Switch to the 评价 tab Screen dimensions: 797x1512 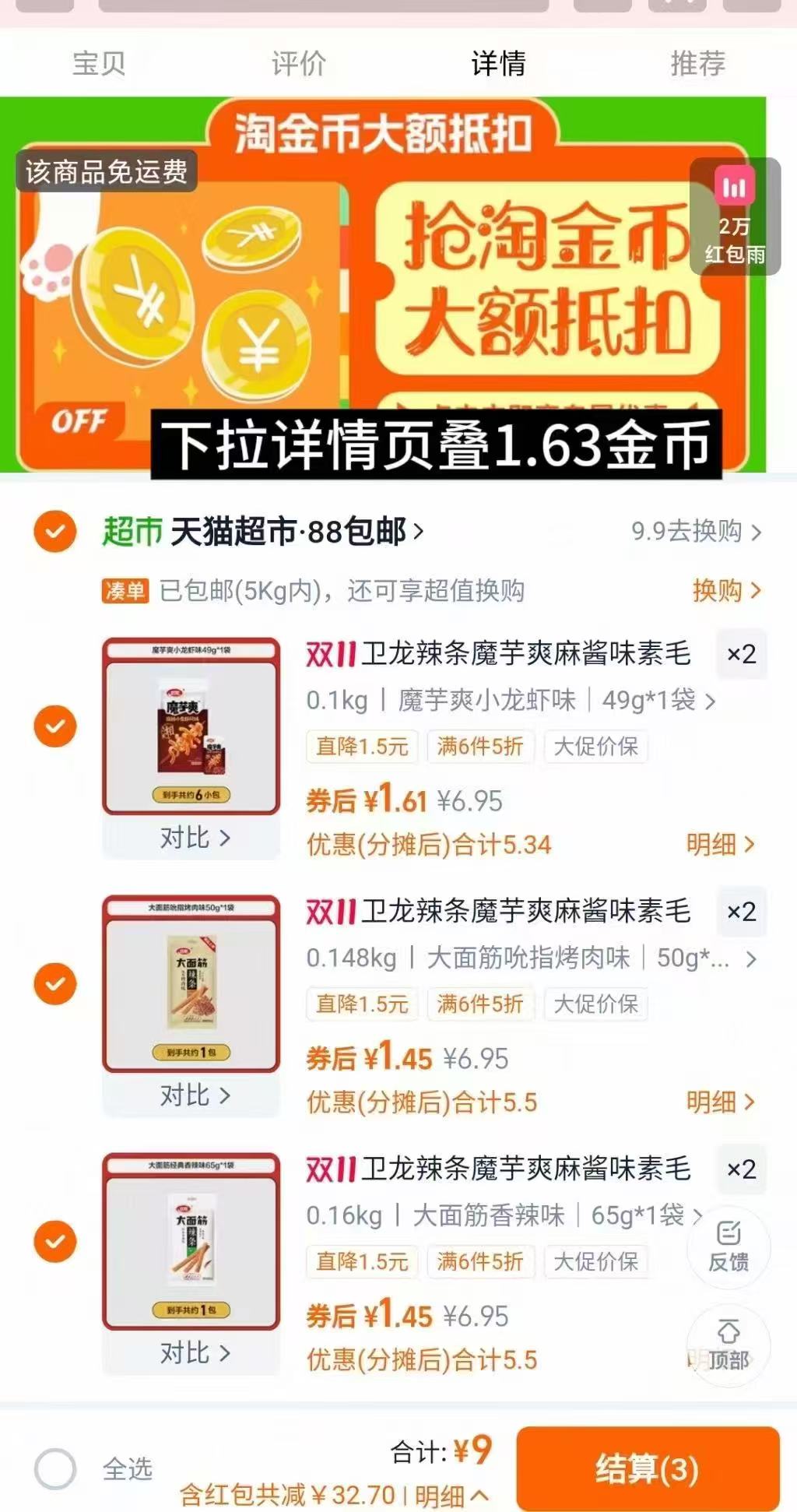coord(299,65)
